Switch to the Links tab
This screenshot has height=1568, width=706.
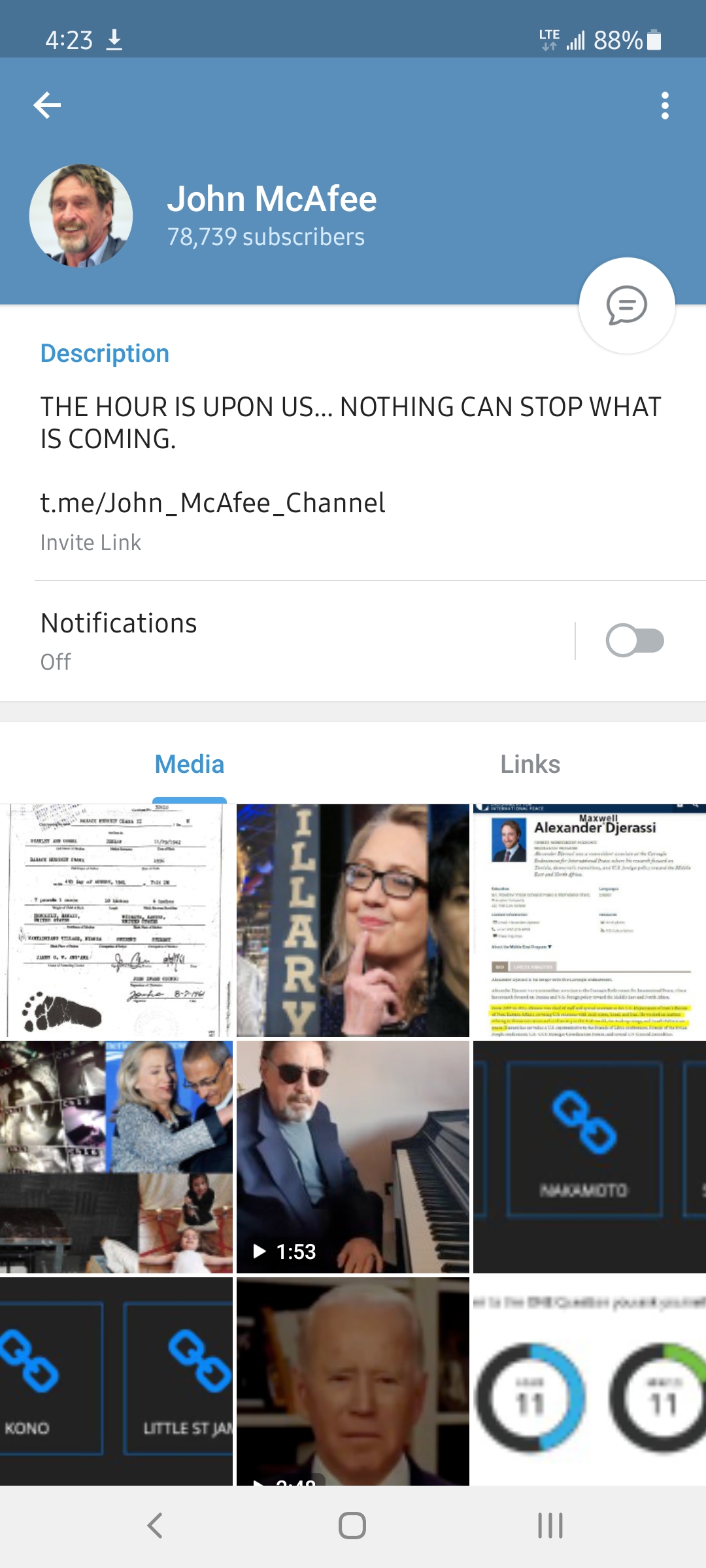(x=529, y=764)
